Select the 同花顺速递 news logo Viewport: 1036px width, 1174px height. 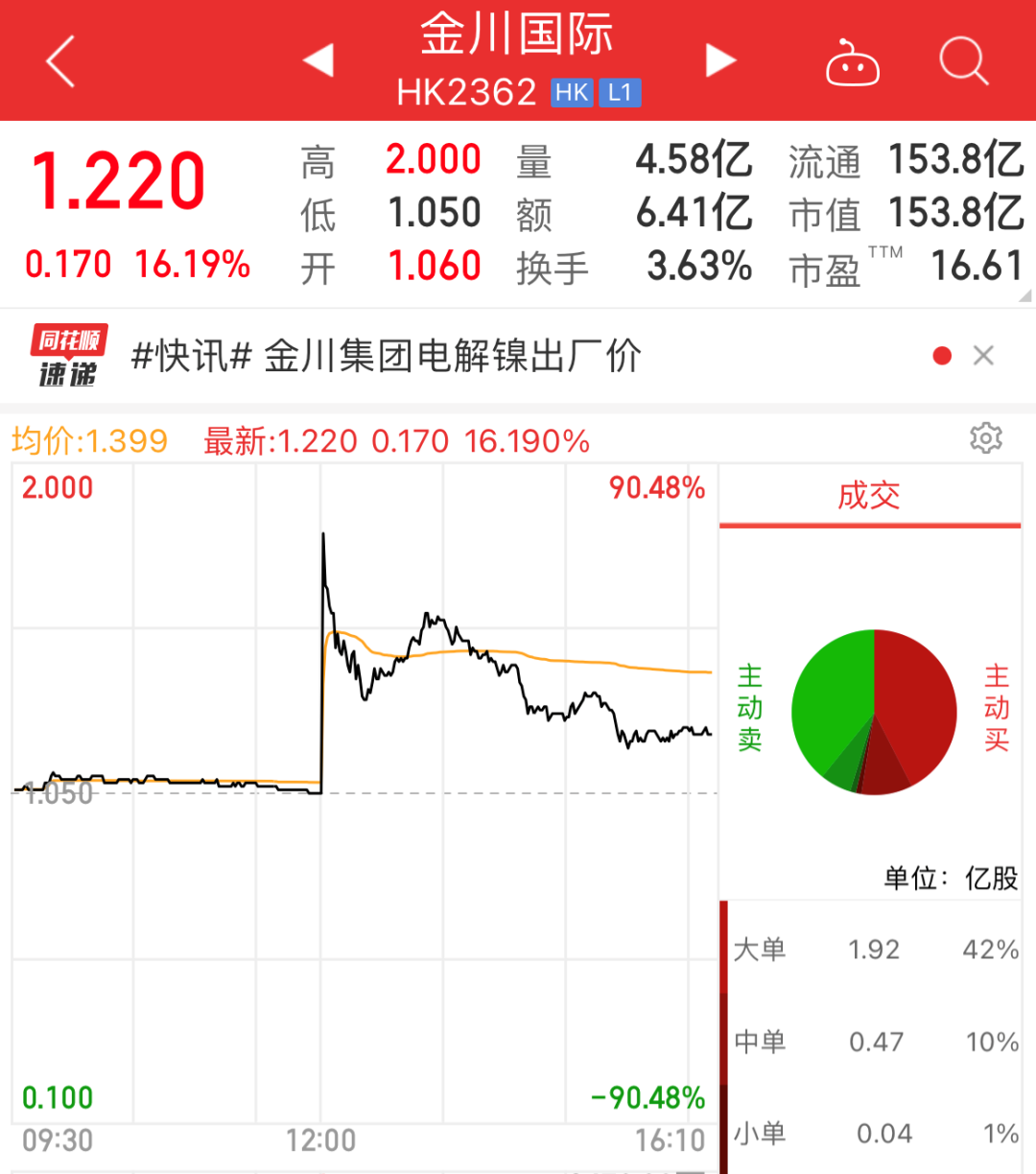pos(68,355)
